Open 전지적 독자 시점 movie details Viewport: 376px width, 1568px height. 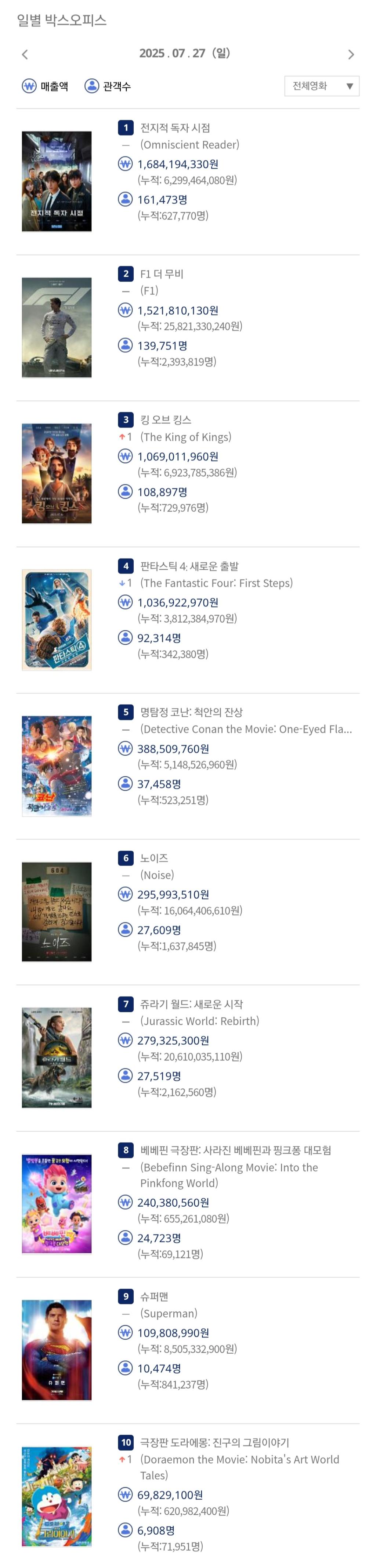click(175, 128)
